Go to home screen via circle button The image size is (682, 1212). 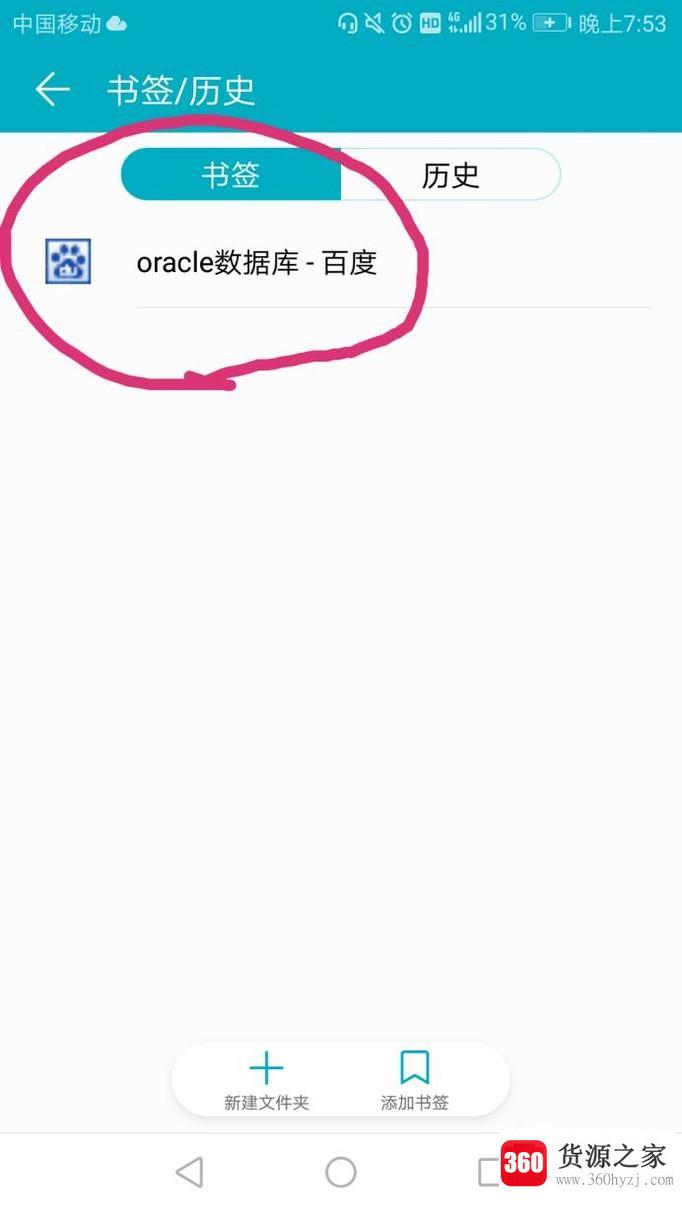[341, 1172]
